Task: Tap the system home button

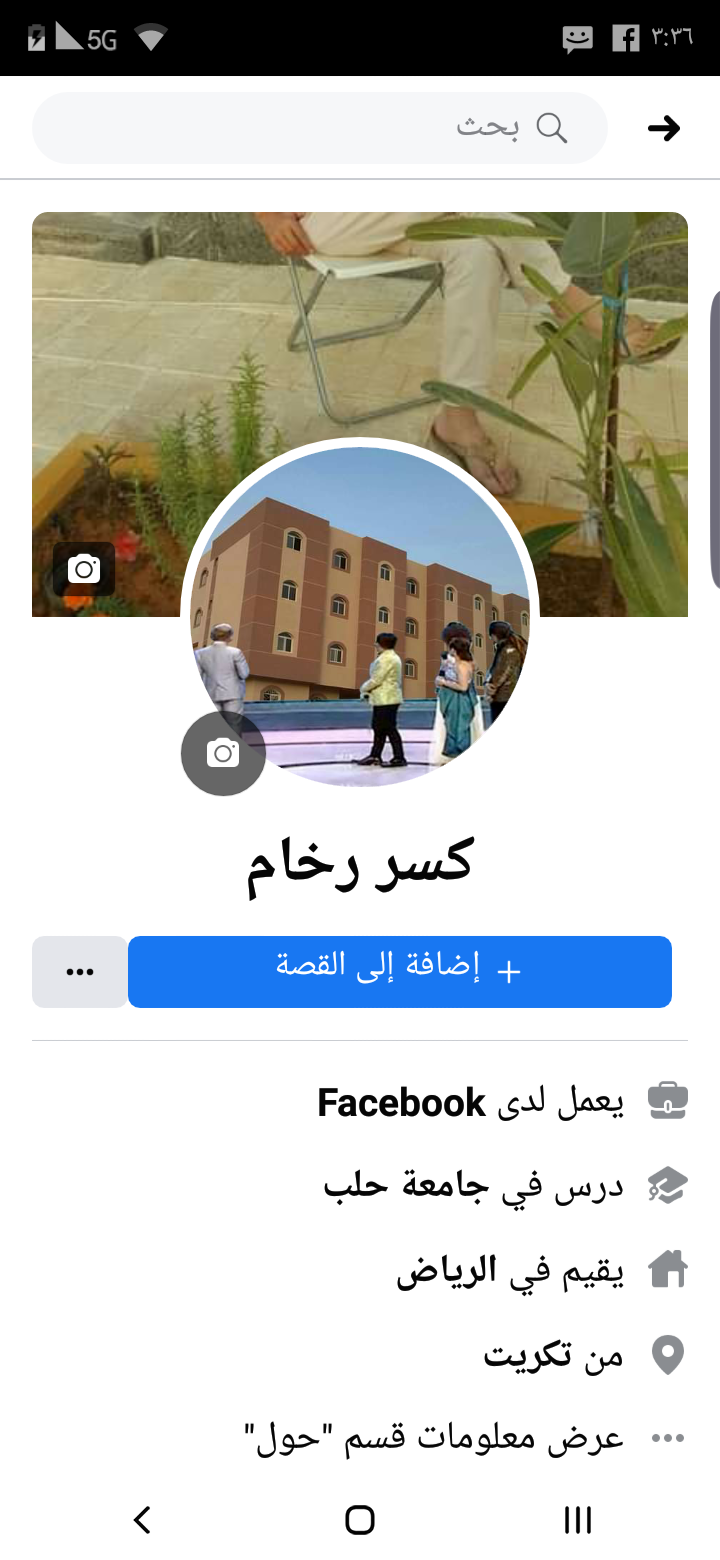Action: click(x=360, y=1520)
